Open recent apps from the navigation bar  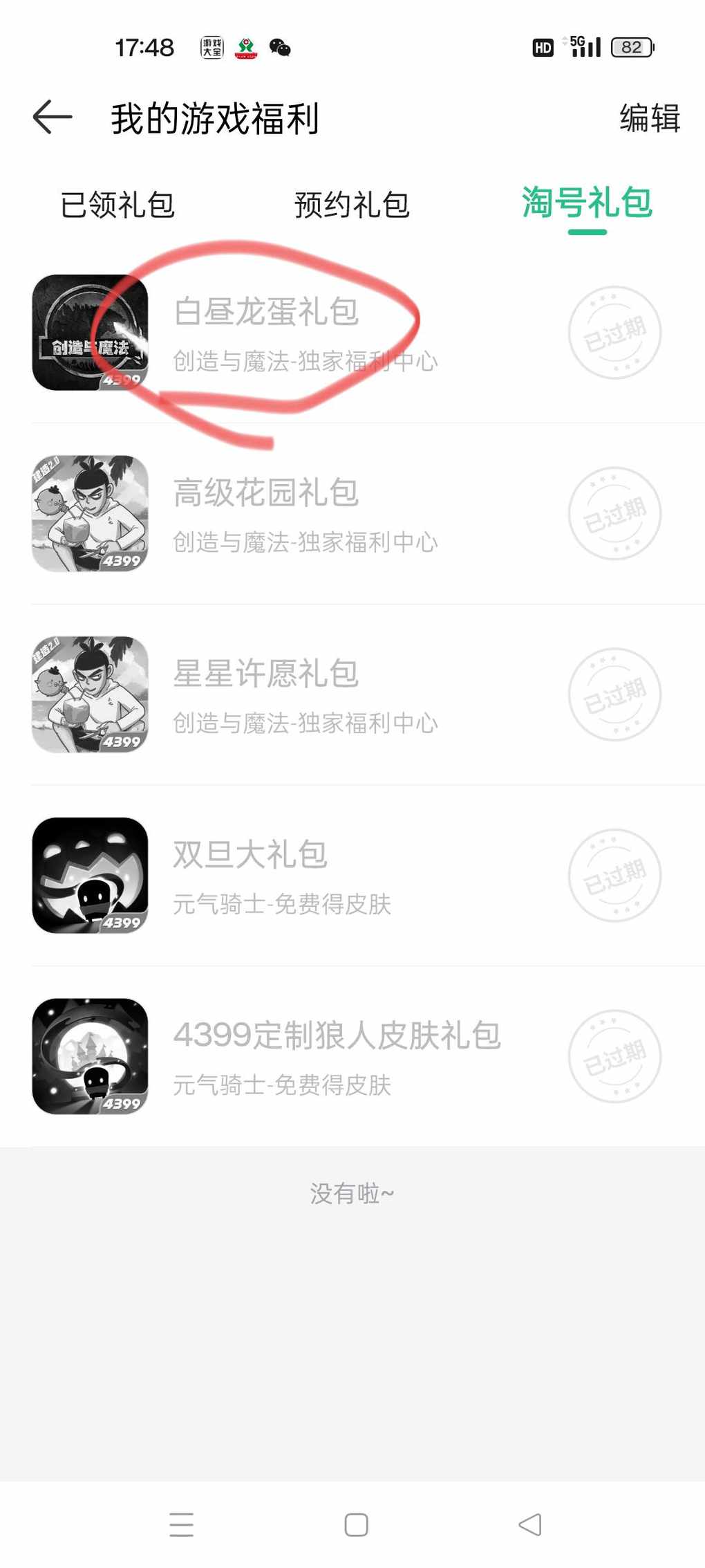[x=181, y=1524]
